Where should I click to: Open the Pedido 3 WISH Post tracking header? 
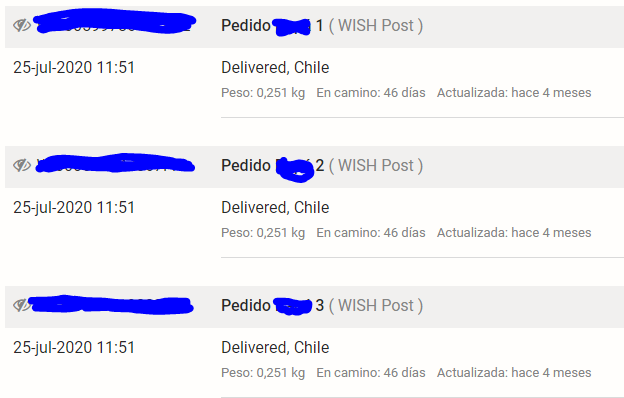314,307
